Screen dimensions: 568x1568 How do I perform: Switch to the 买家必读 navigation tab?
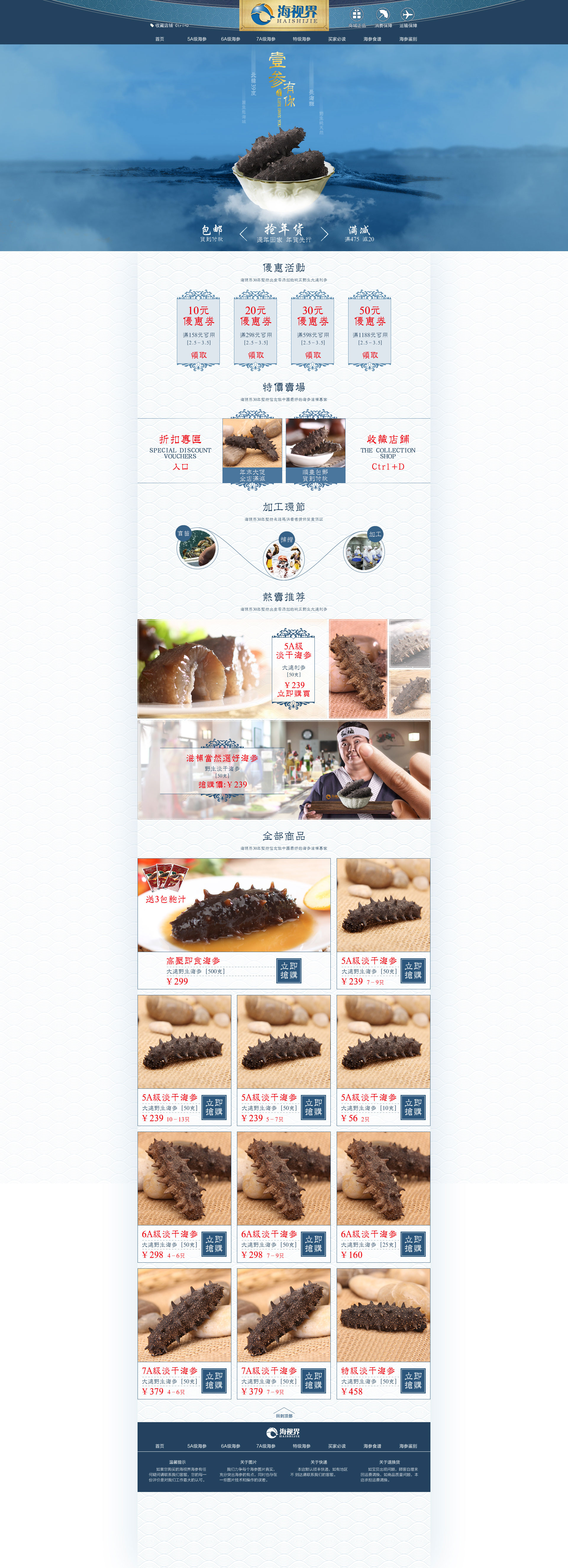(337, 39)
